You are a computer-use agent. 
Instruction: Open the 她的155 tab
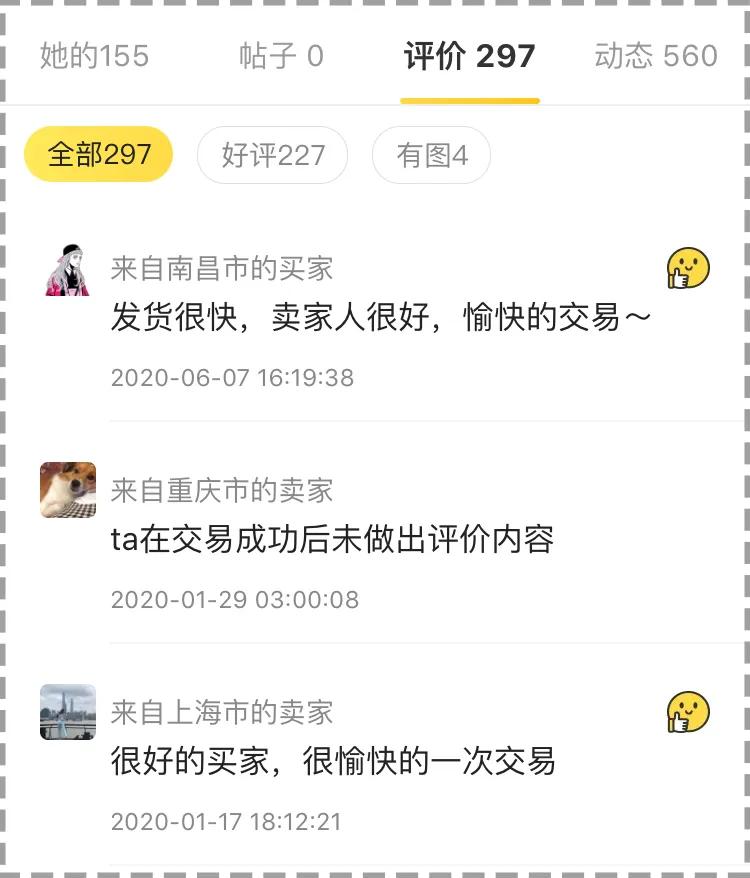tap(94, 57)
